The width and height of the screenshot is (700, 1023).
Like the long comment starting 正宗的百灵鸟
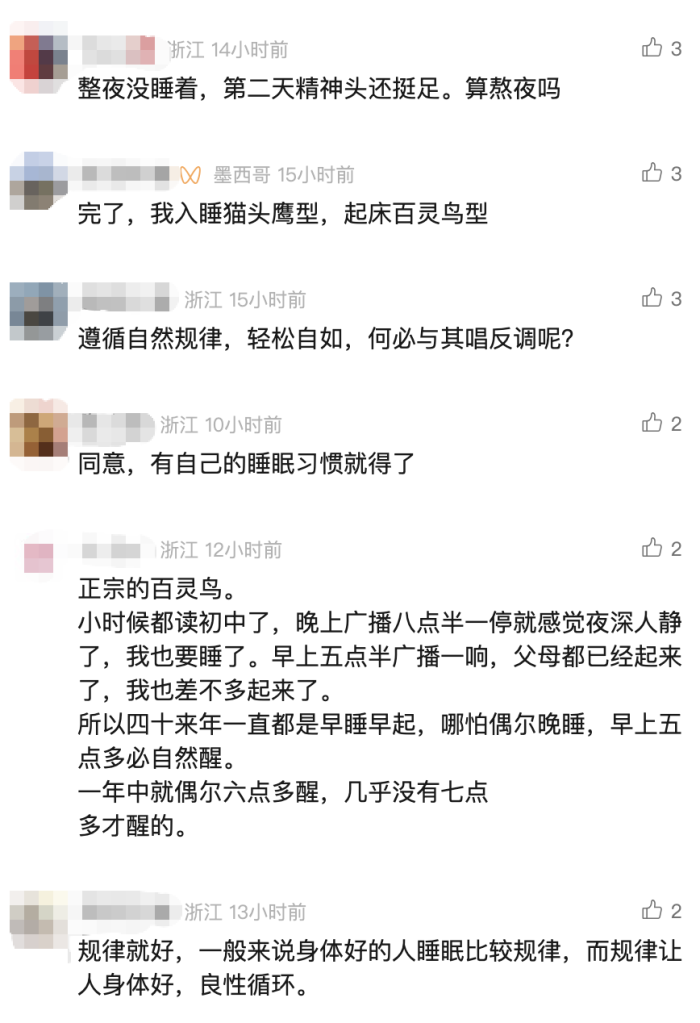653,548
